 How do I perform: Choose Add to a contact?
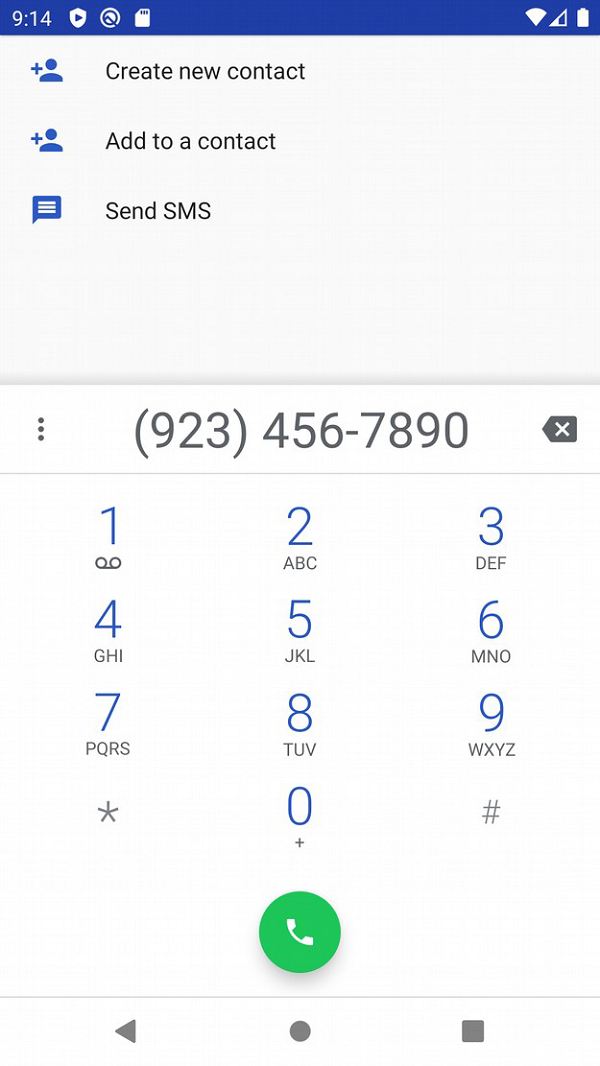(x=190, y=141)
